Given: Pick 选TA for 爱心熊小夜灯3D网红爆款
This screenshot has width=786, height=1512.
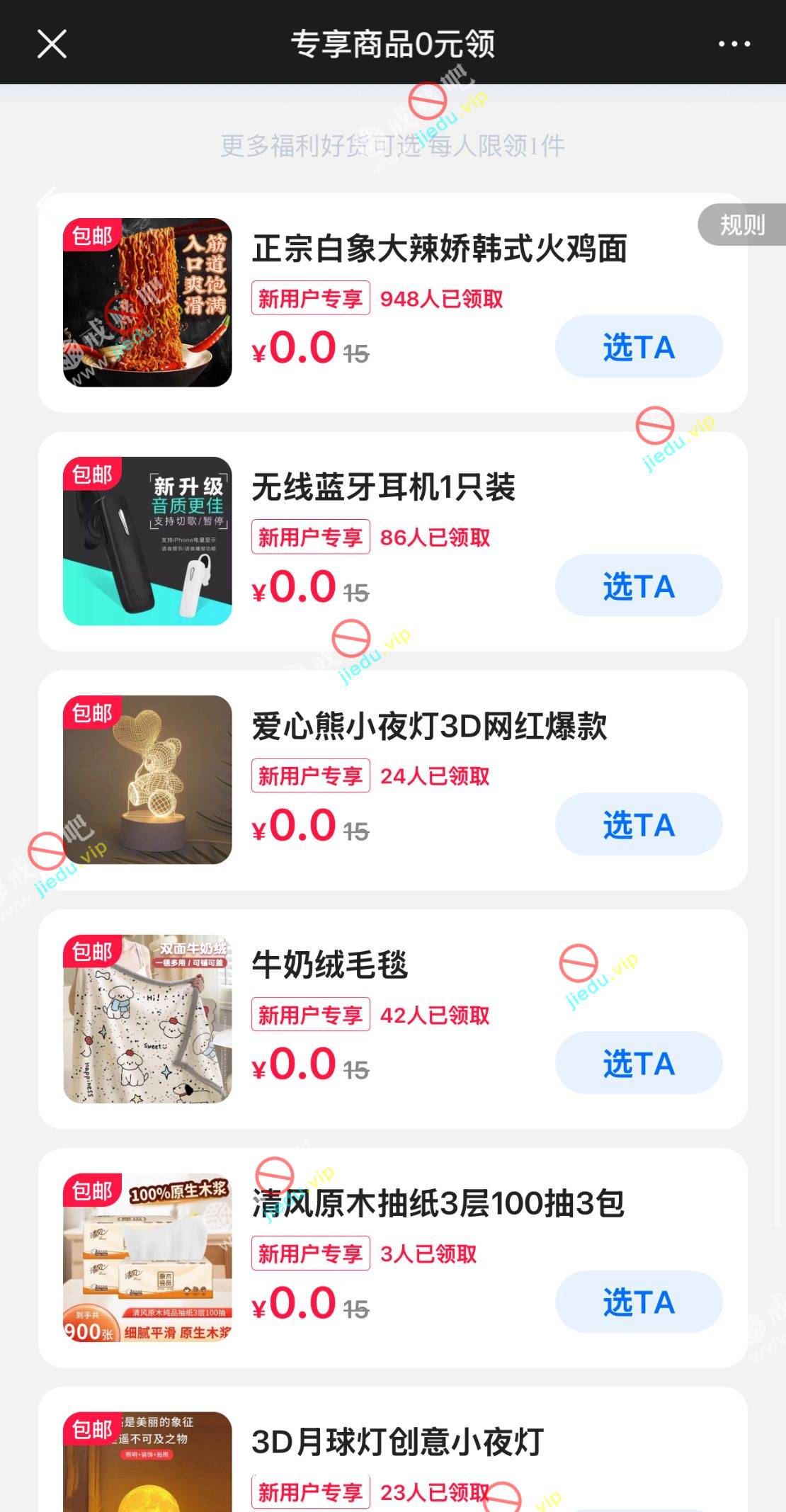Looking at the screenshot, I should pos(638,824).
